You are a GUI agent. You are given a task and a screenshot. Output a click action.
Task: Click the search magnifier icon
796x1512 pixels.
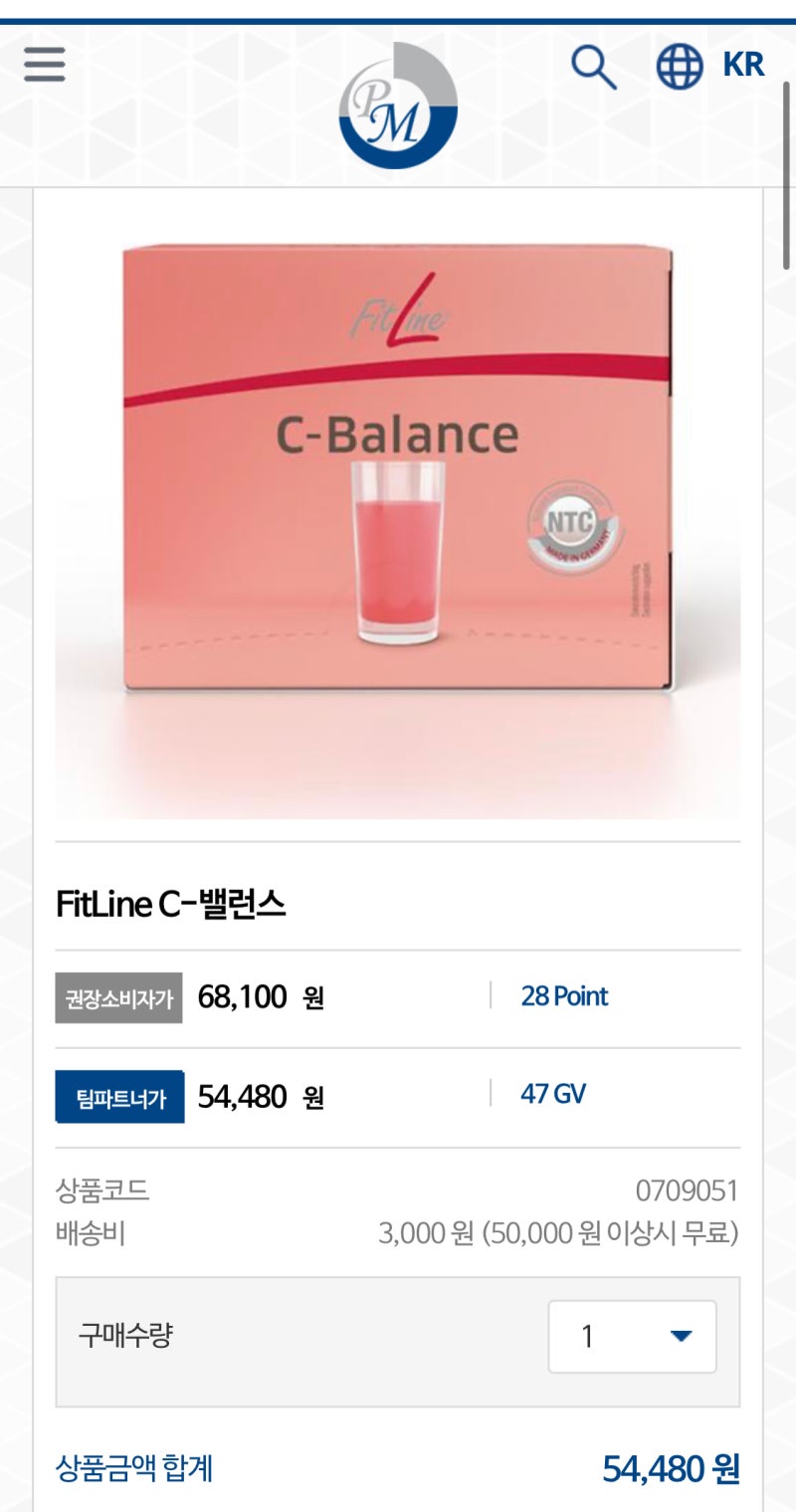pyautogui.click(x=594, y=68)
